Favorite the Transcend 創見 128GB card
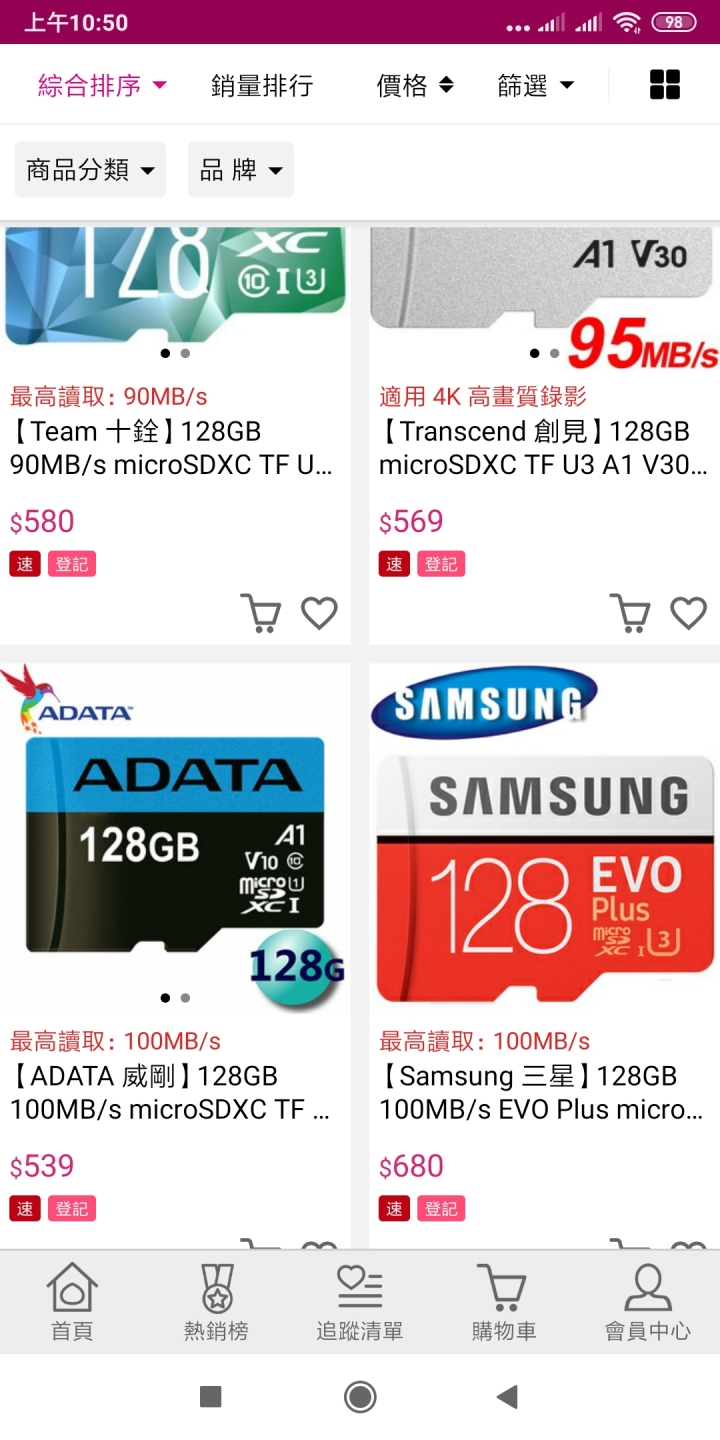Image resolution: width=720 pixels, height=1440 pixels. coord(688,613)
